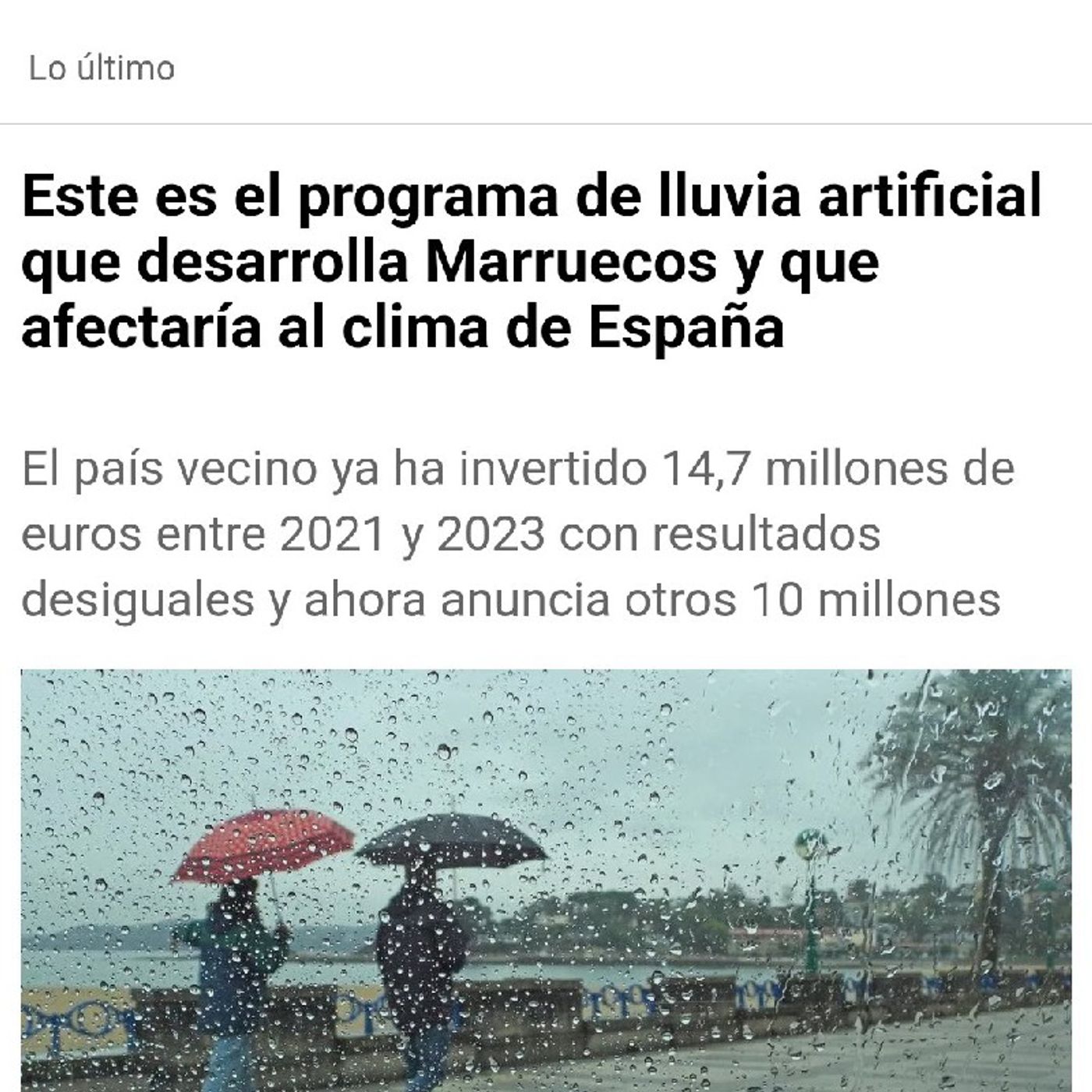Open the rainy umbrellas article image
The width and height of the screenshot is (1092, 1092).
(x=546, y=880)
